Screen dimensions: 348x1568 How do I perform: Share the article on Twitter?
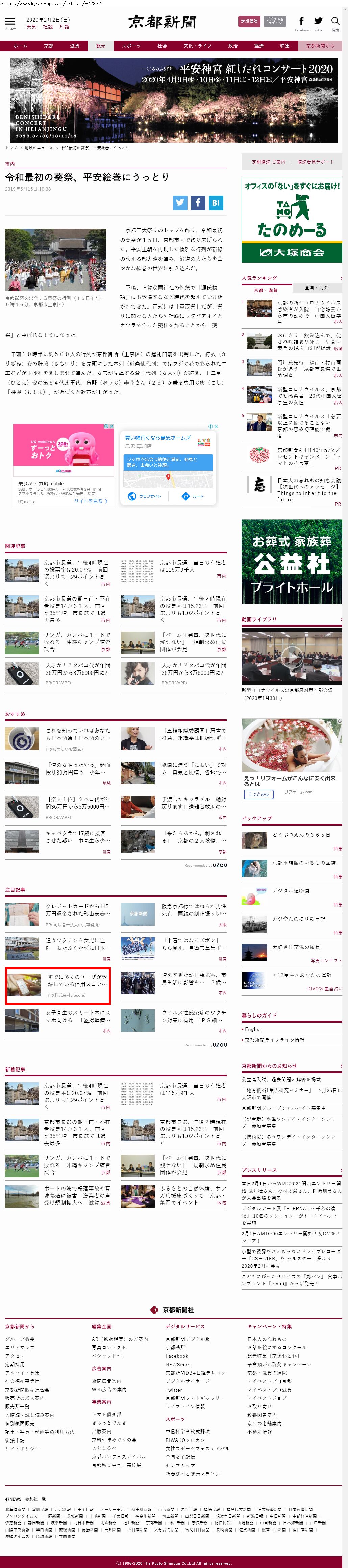[180, 203]
